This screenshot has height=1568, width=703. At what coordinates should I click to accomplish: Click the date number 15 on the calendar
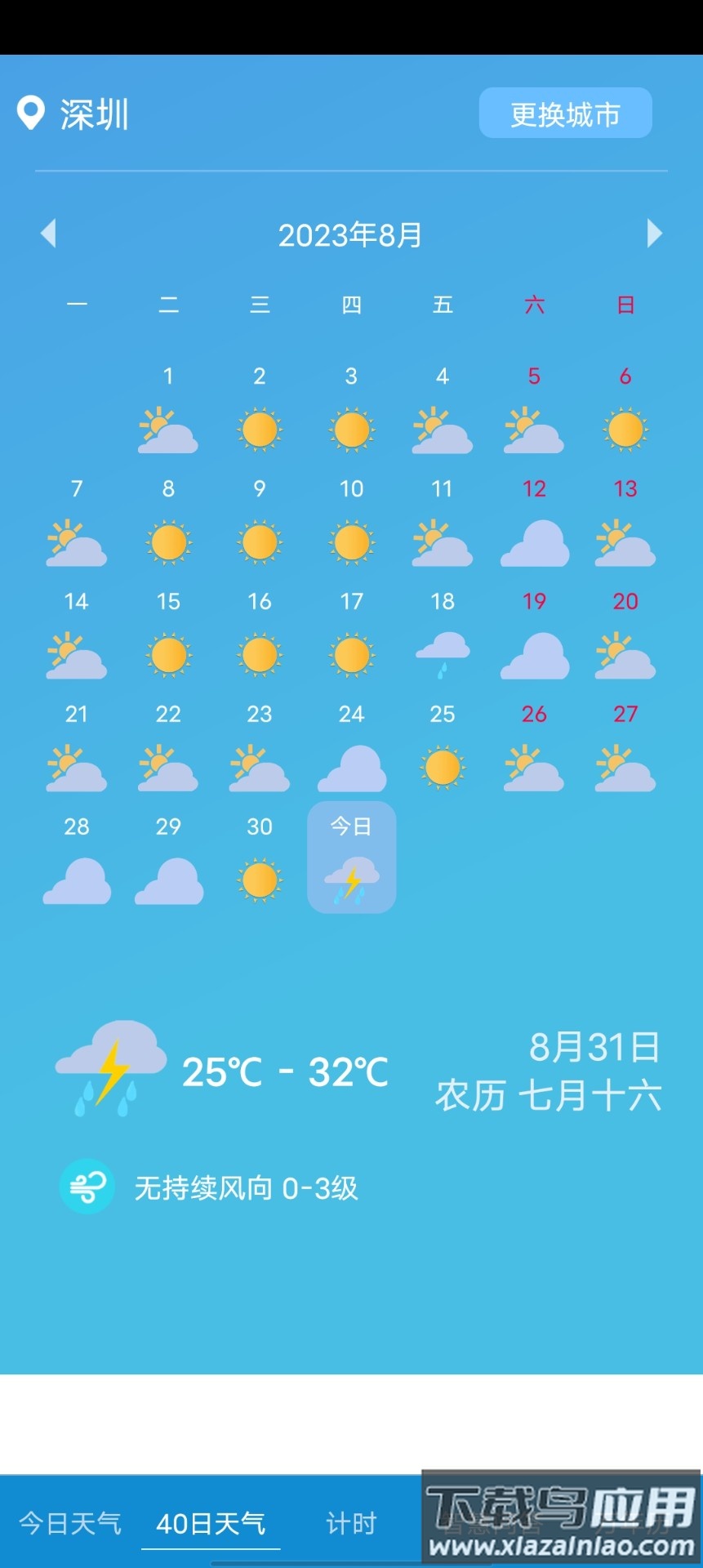point(168,602)
